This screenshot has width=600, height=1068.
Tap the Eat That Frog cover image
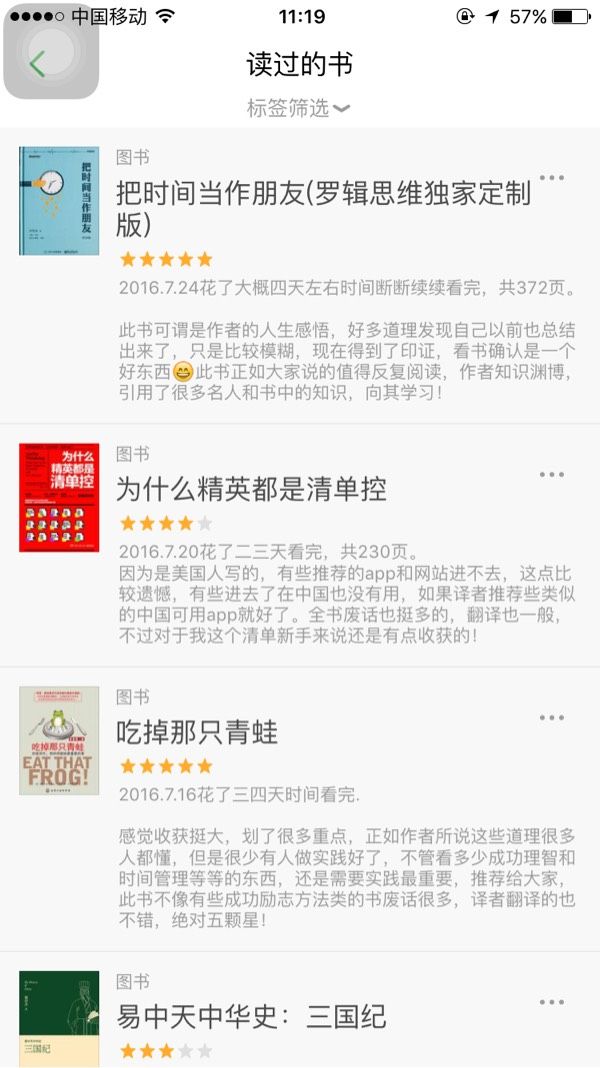59,740
